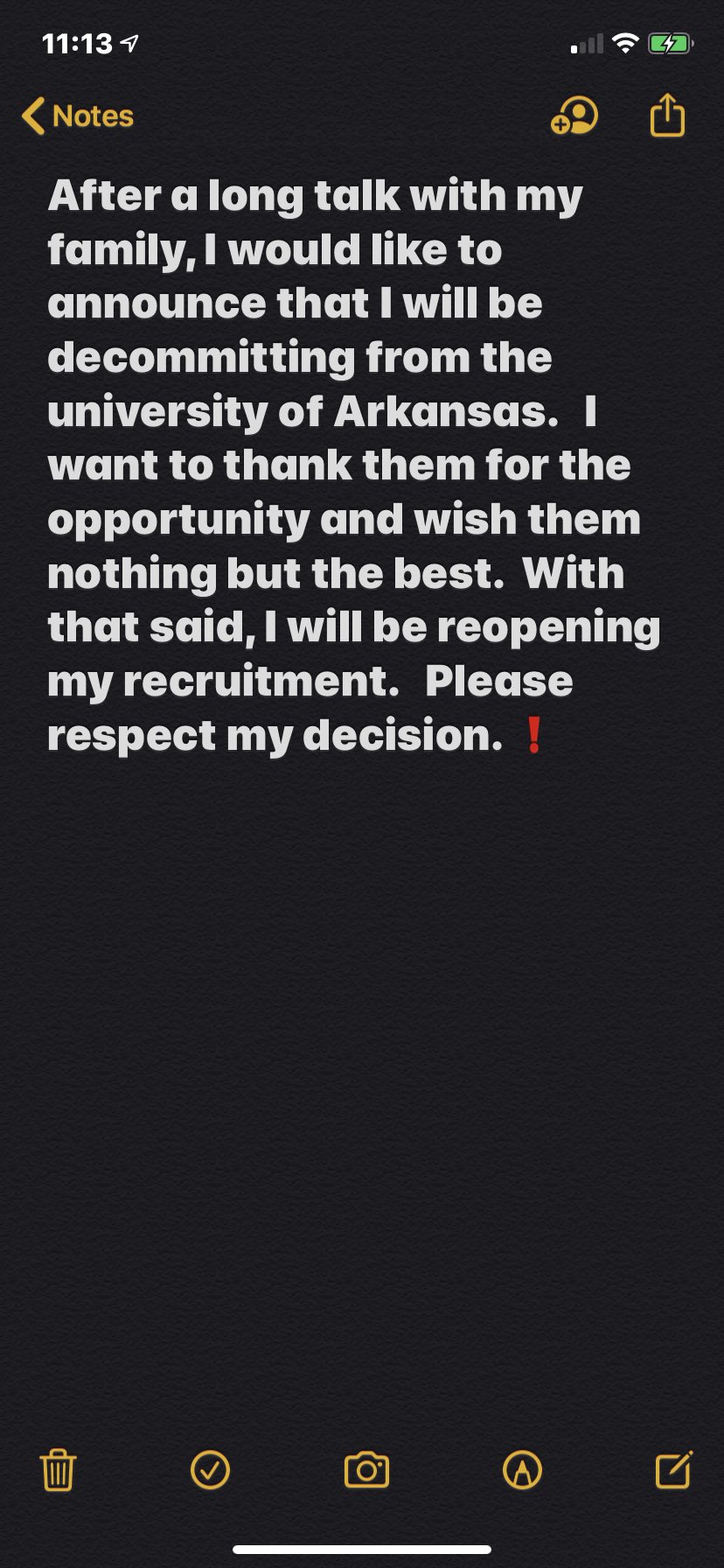Delete this note with the trash icon

pyautogui.click(x=59, y=1469)
